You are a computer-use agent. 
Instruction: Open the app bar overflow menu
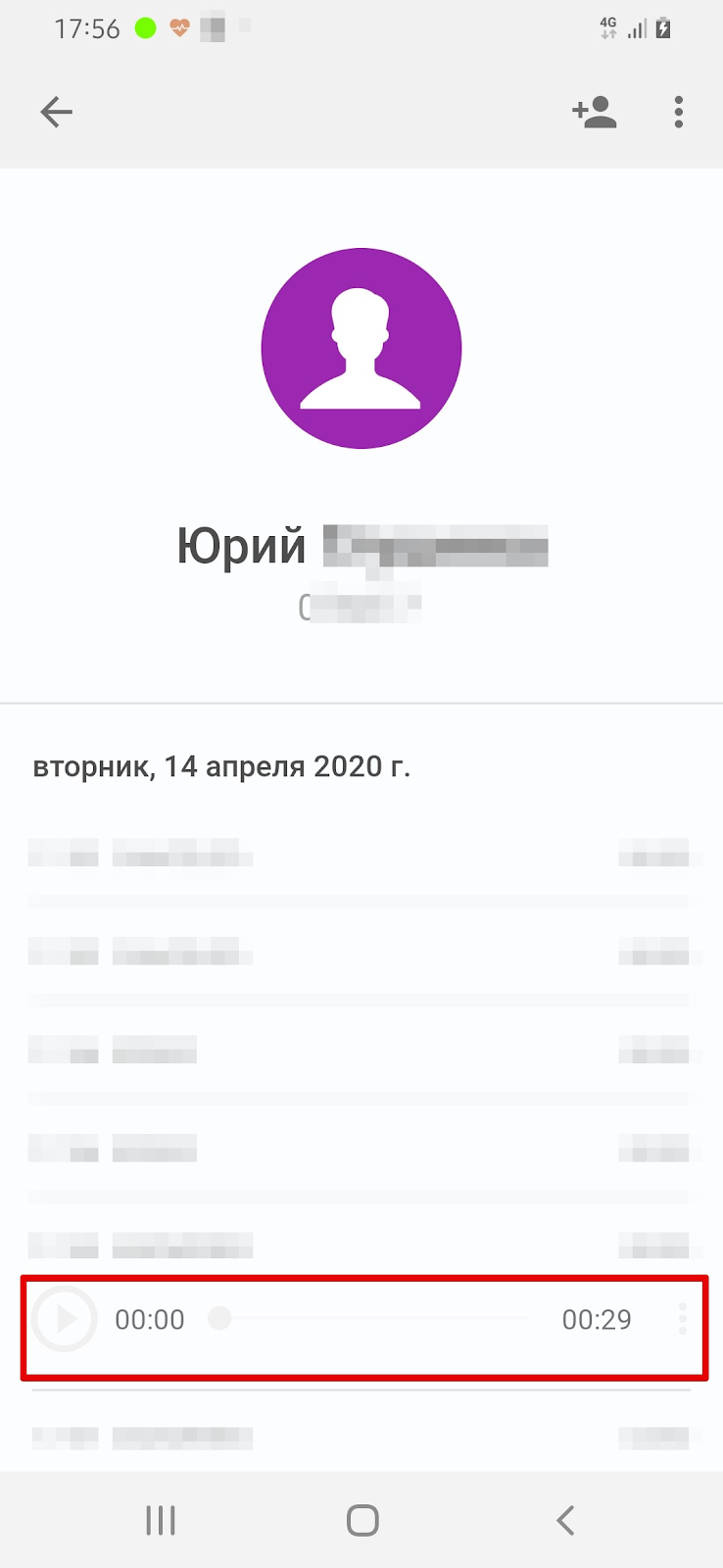click(679, 113)
